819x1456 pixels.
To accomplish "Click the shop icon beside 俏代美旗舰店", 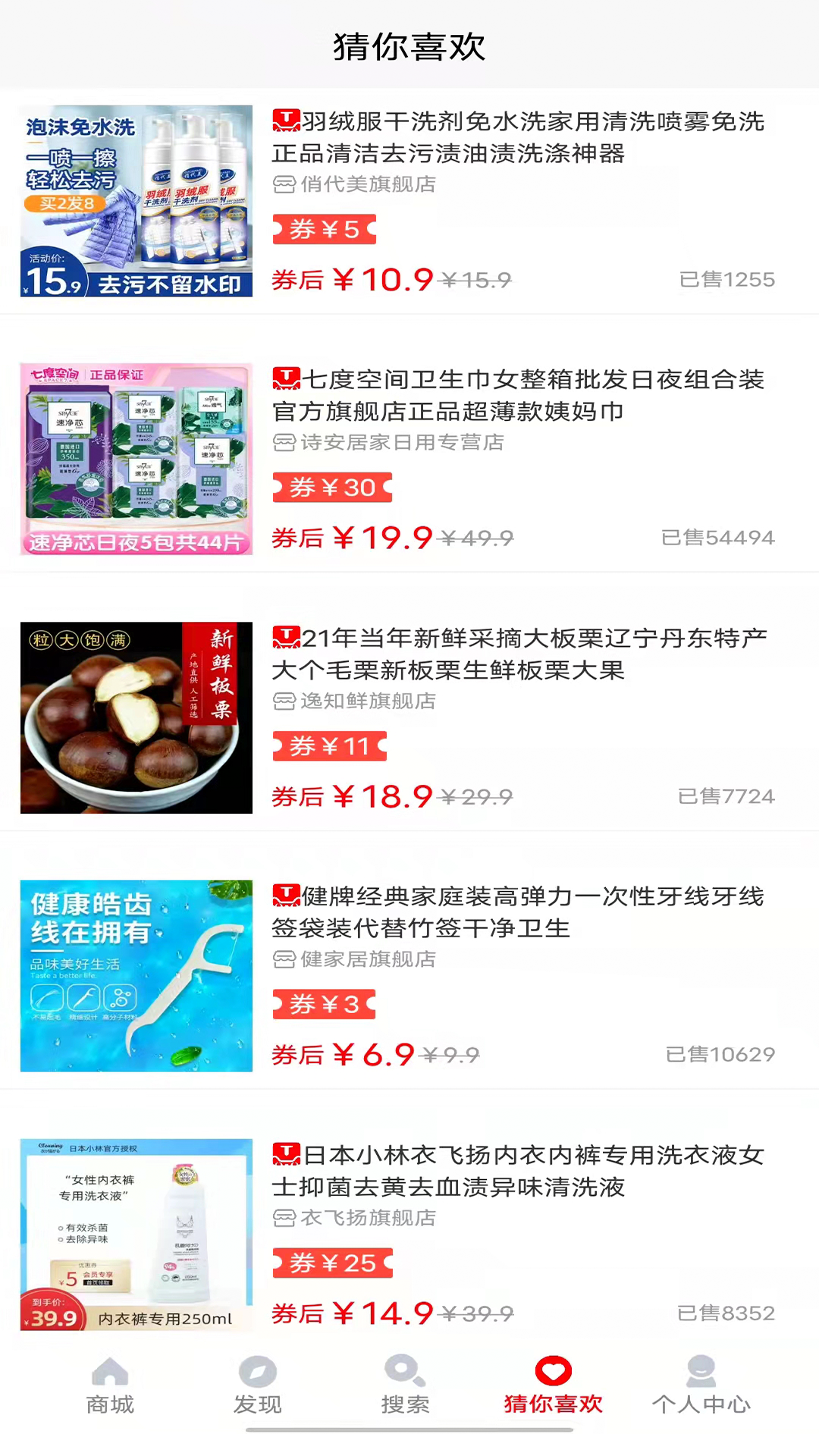I will click(x=284, y=184).
